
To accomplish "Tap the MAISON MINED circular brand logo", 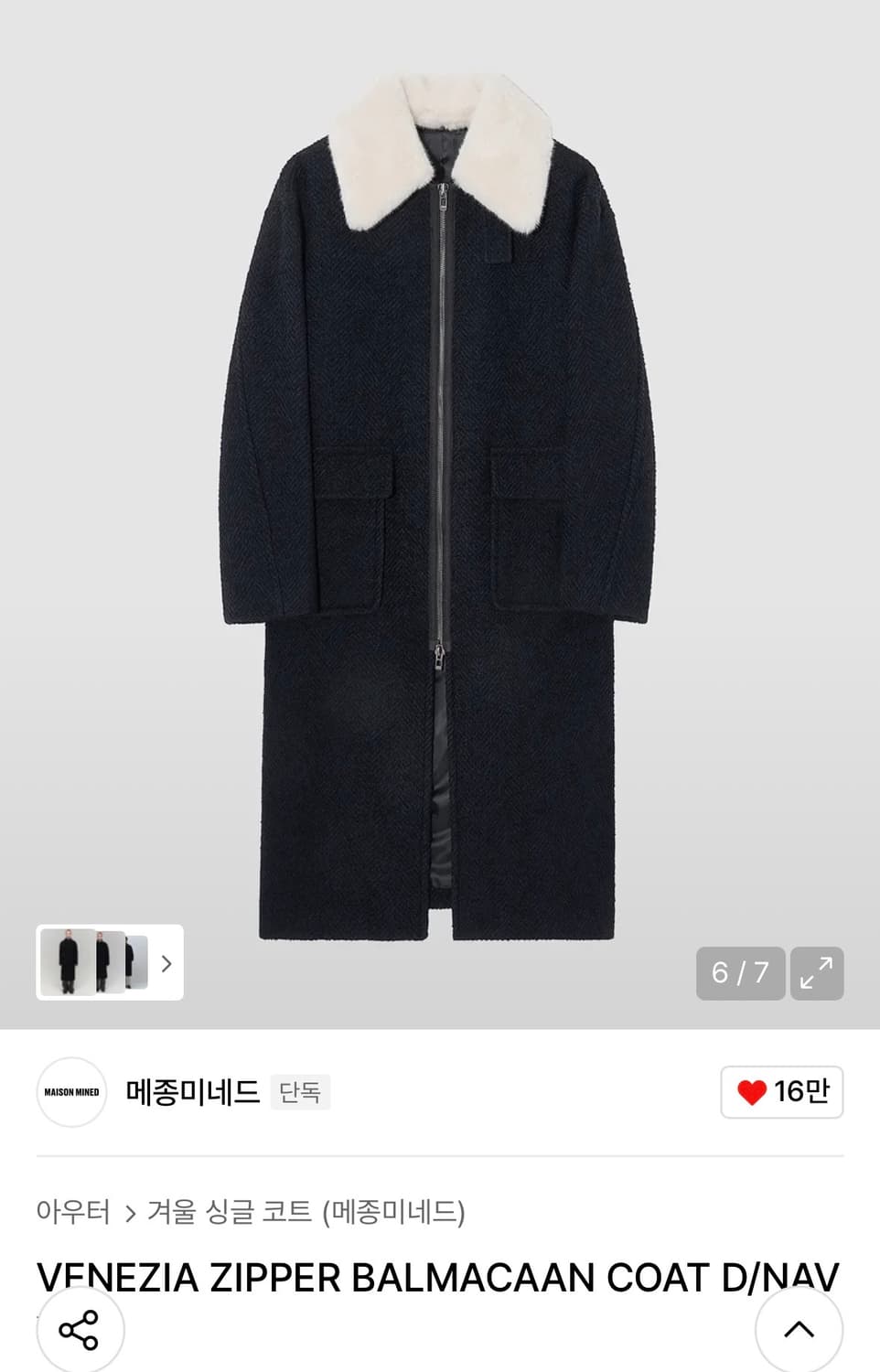I will [70, 1091].
